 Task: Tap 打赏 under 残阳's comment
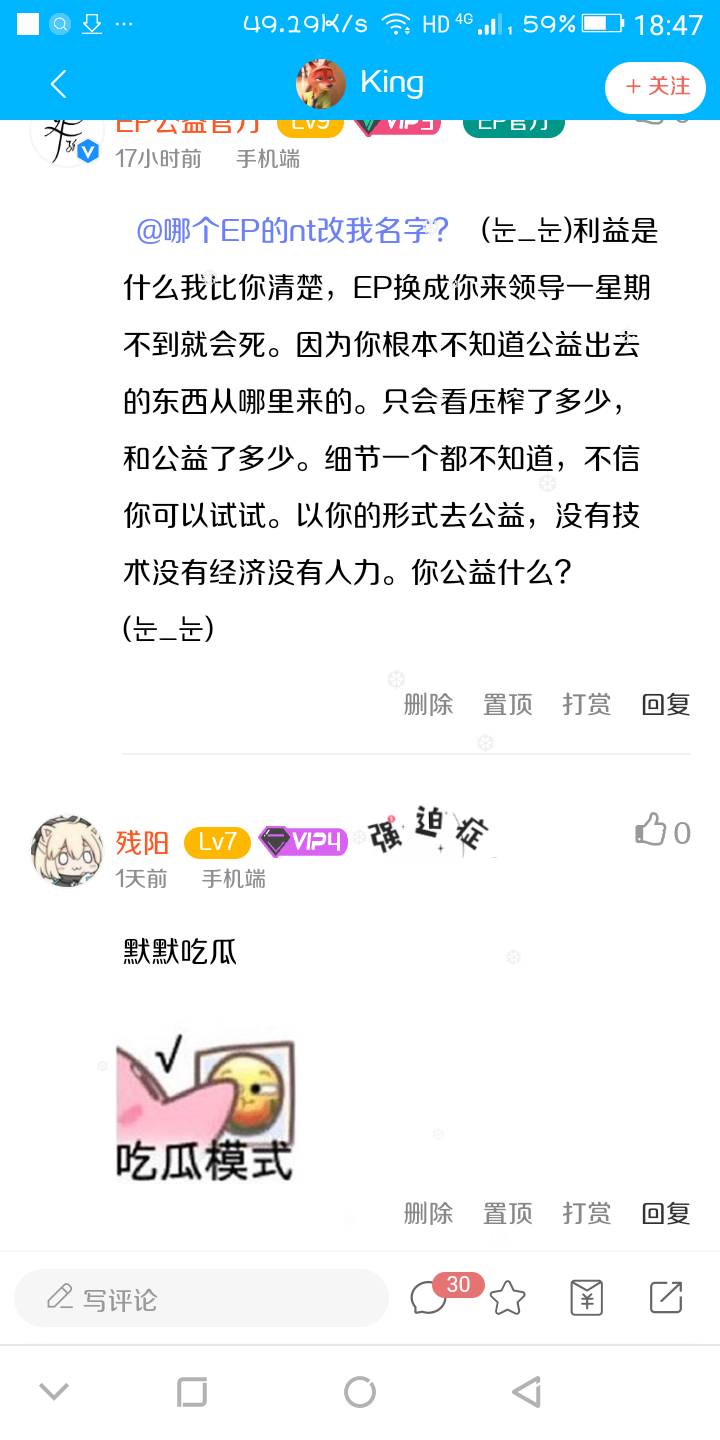(587, 1213)
